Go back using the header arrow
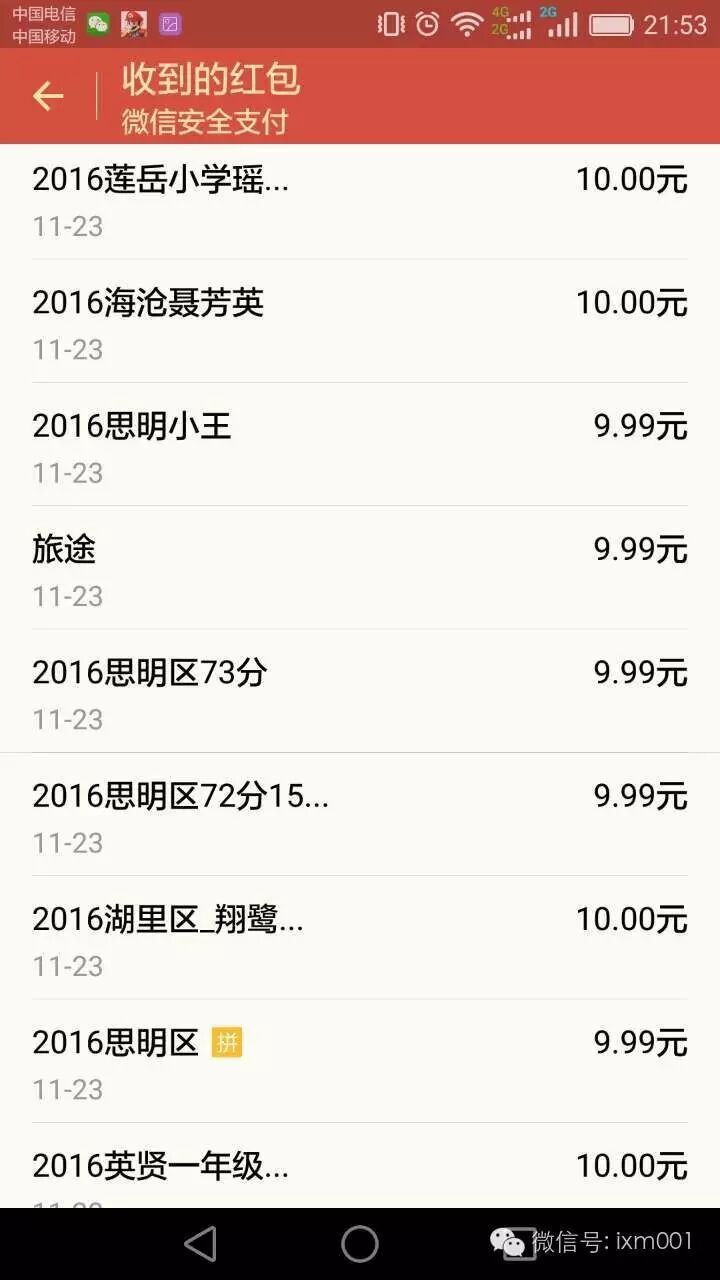The image size is (720, 1280). coord(48,96)
